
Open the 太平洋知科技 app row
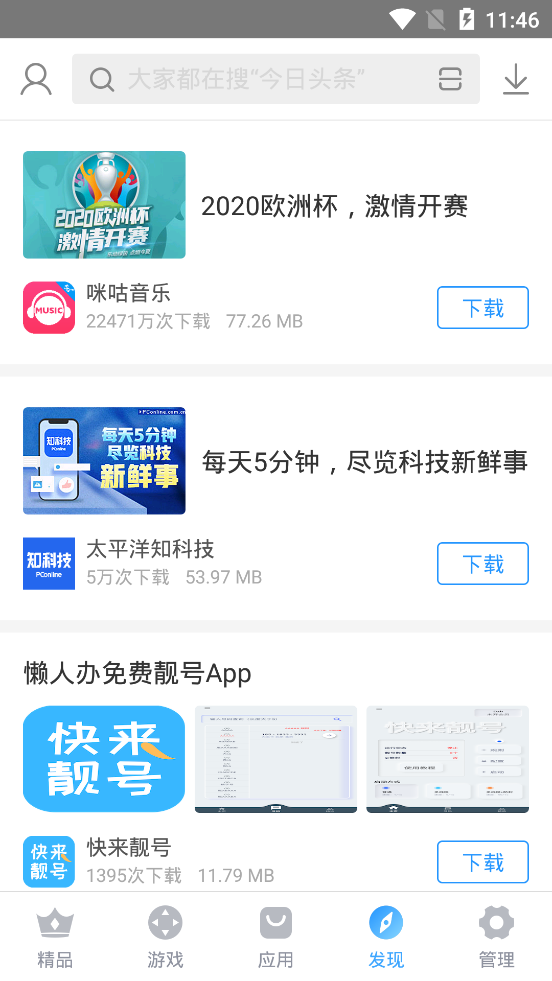(225, 563)
